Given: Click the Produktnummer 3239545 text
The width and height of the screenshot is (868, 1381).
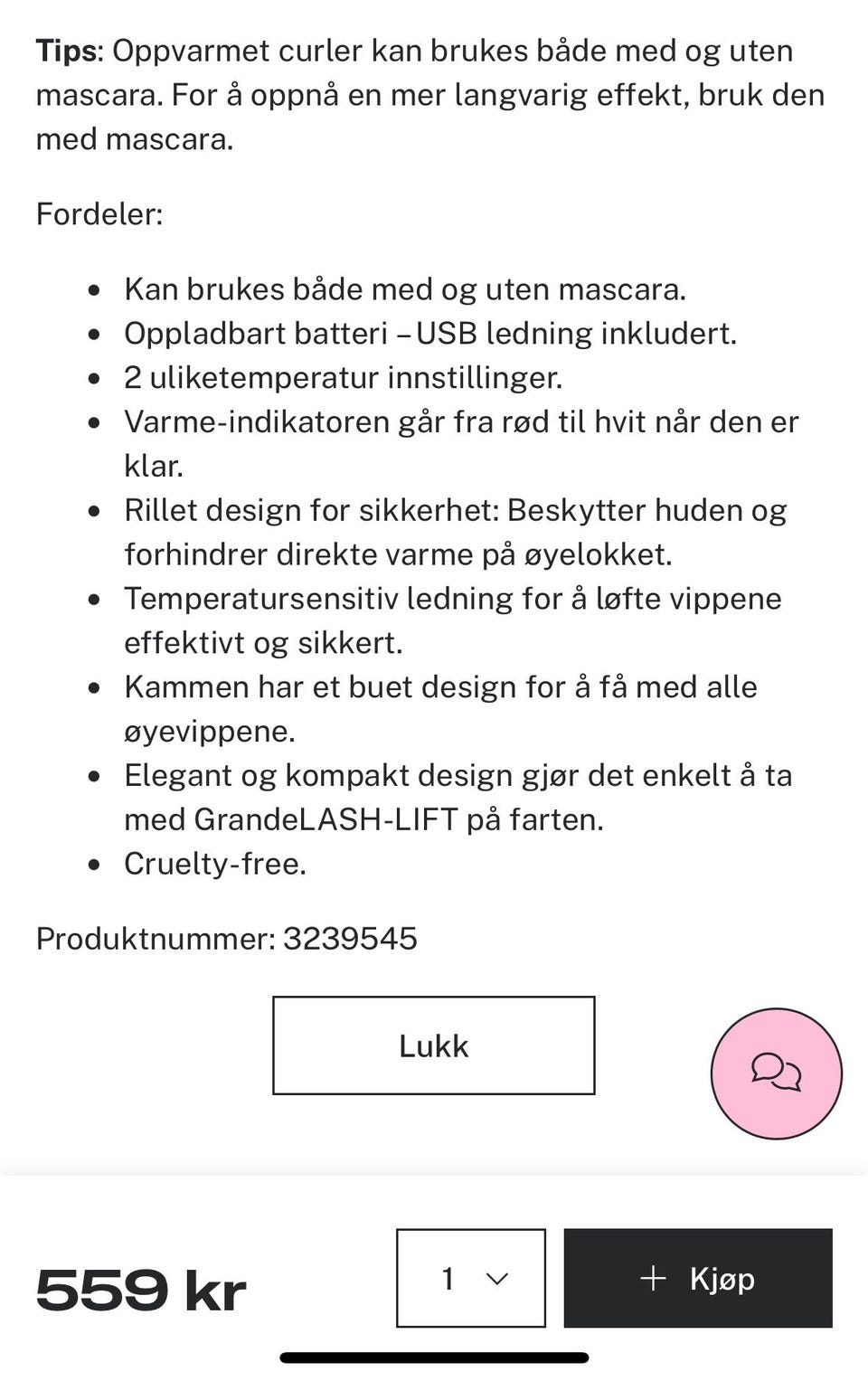Looking at the screenshot, I should click(x=225, y=939).
